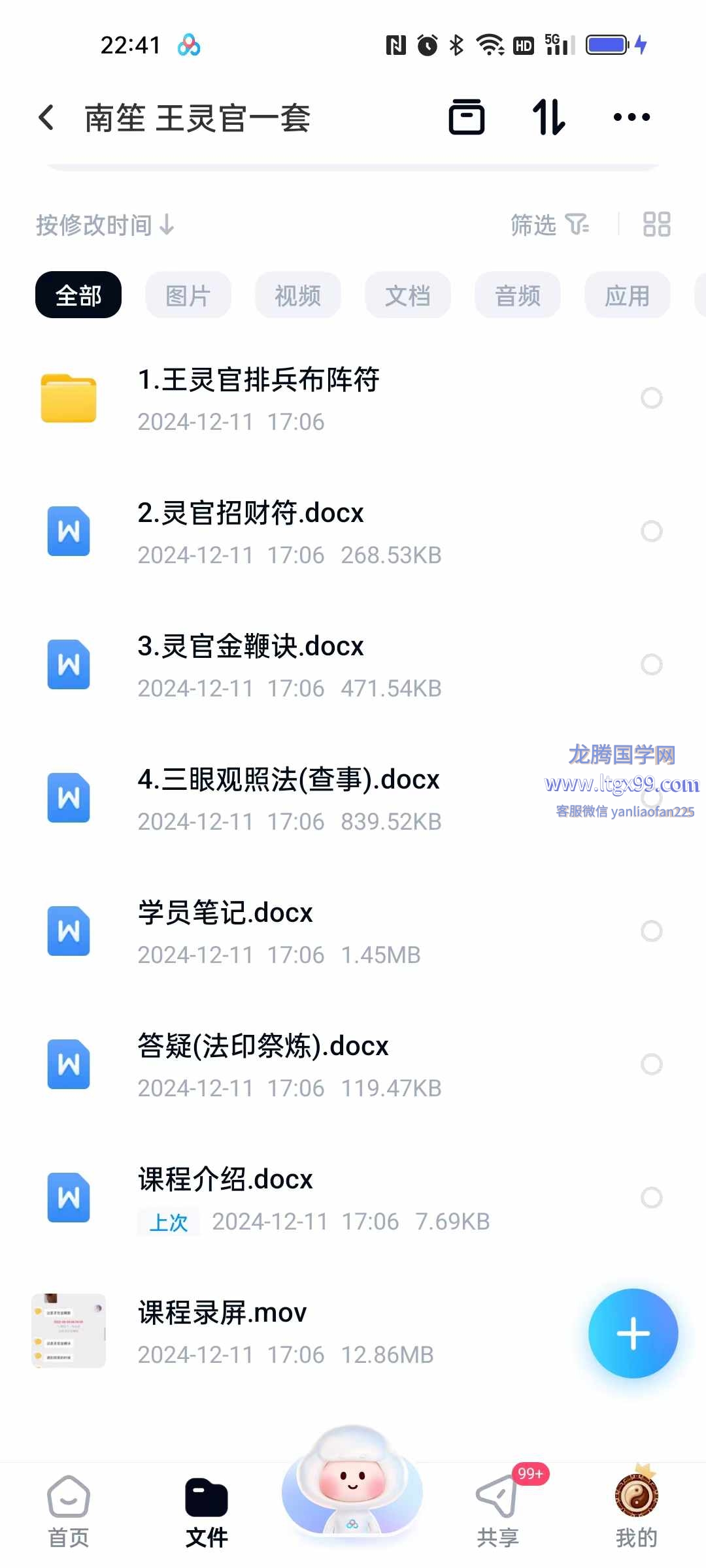Open the three-dot overflow menu
Screen dimensions: 706x1568
click(x=631, y=118)
